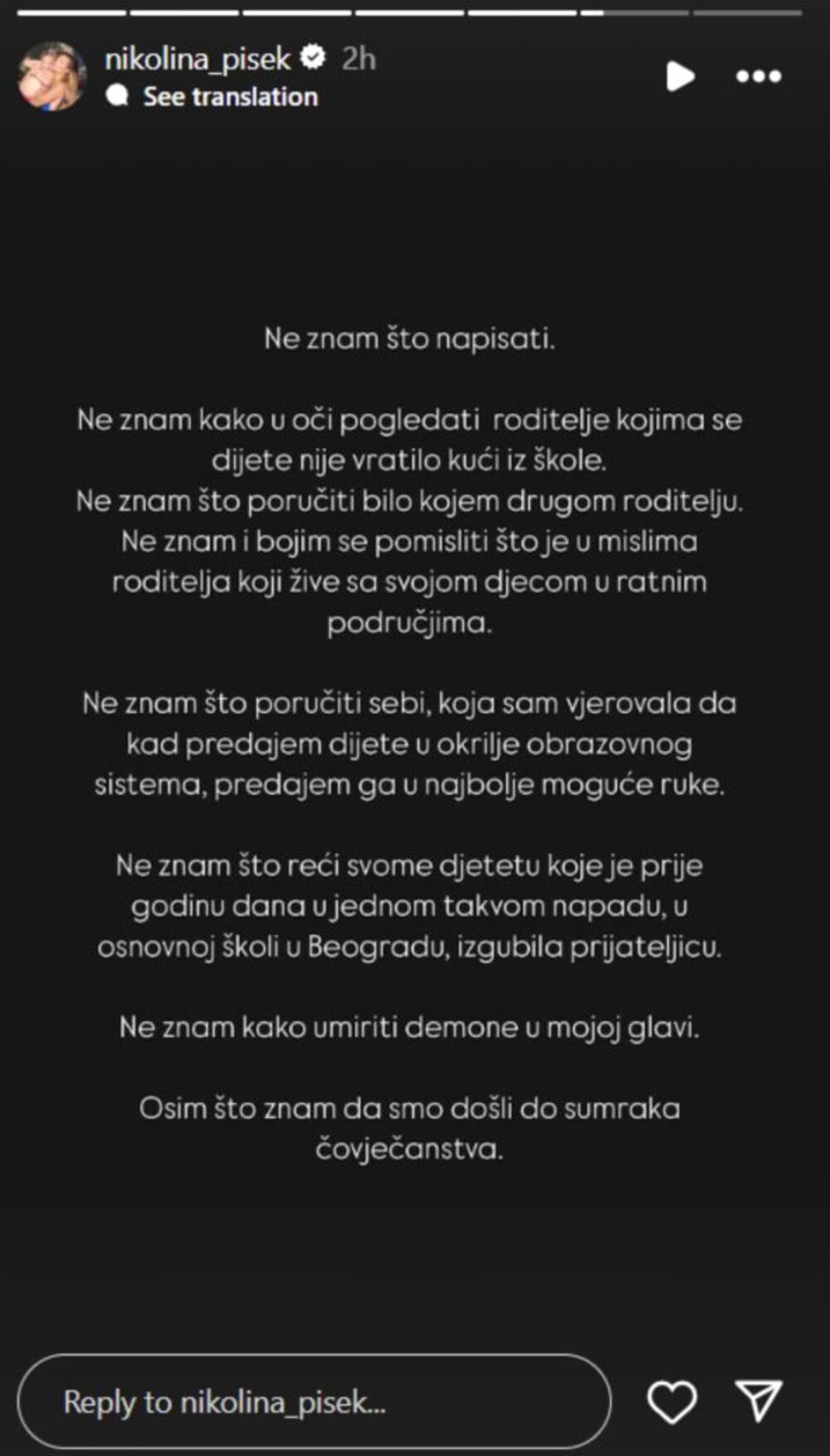The height and width of the screenshot is (1456, 830).
Task: Tap See translation
Action: (x=230, y=97)
